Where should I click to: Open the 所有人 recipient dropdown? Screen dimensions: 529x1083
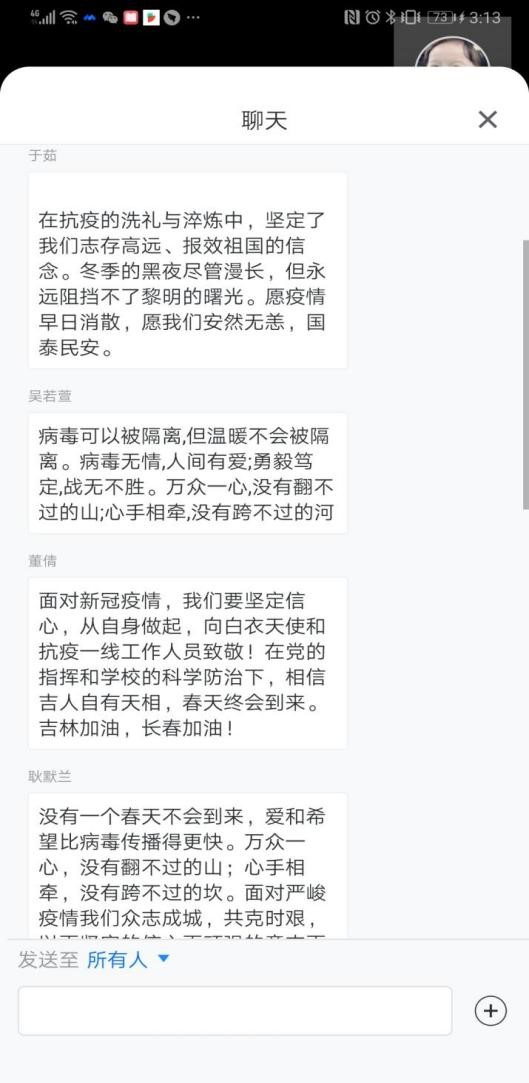click(128, 959)
